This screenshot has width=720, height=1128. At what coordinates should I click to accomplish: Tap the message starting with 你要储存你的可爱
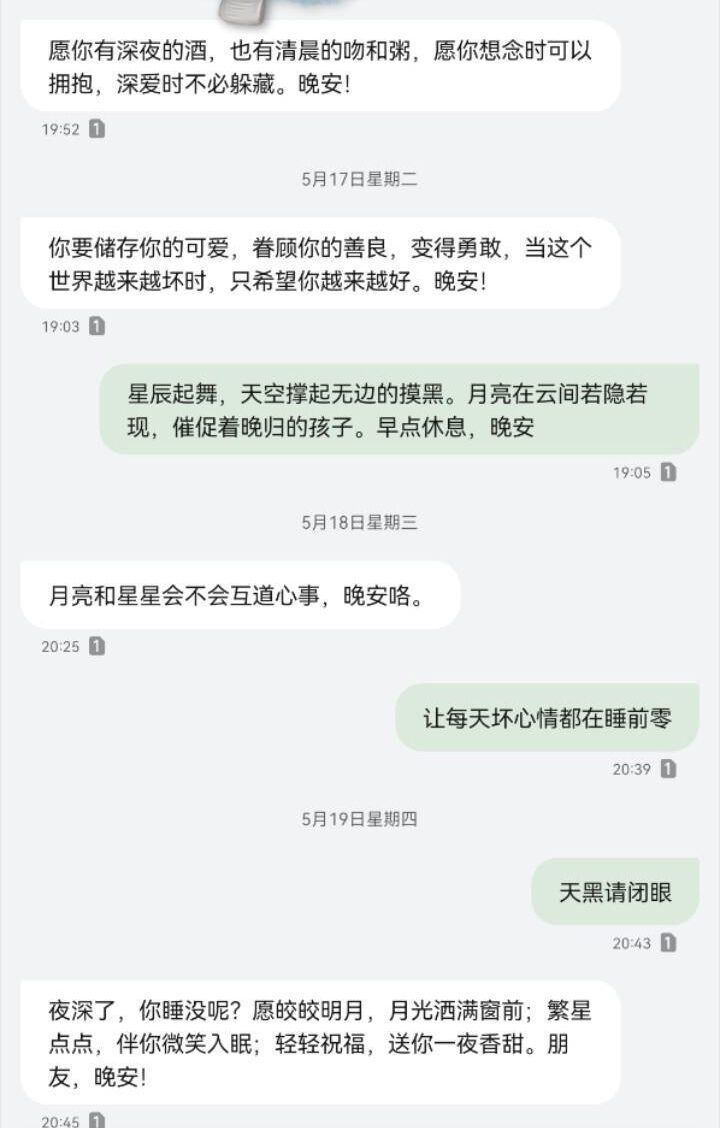coord(320,263)
